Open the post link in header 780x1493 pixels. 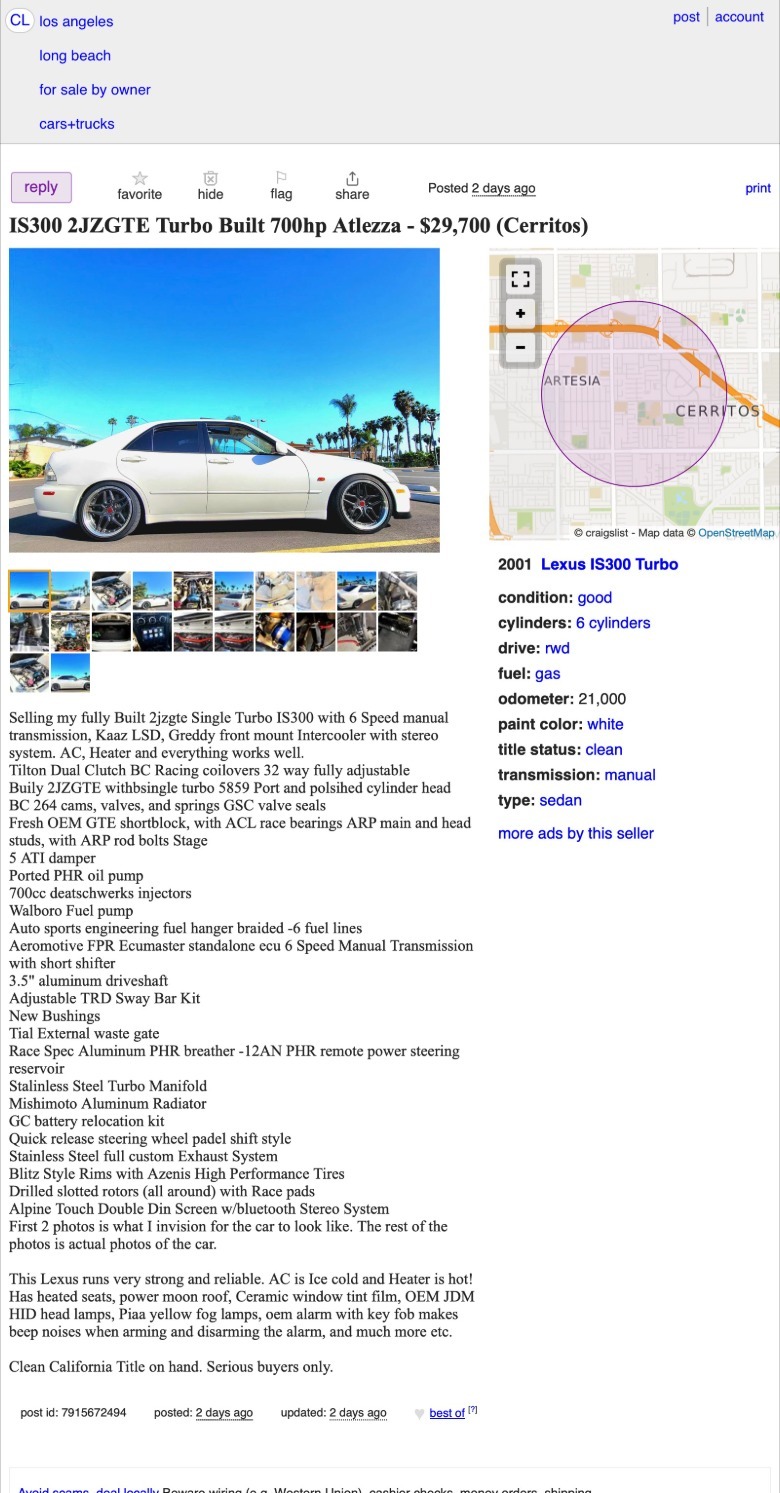pyautogui.click(x=686, y=17)
